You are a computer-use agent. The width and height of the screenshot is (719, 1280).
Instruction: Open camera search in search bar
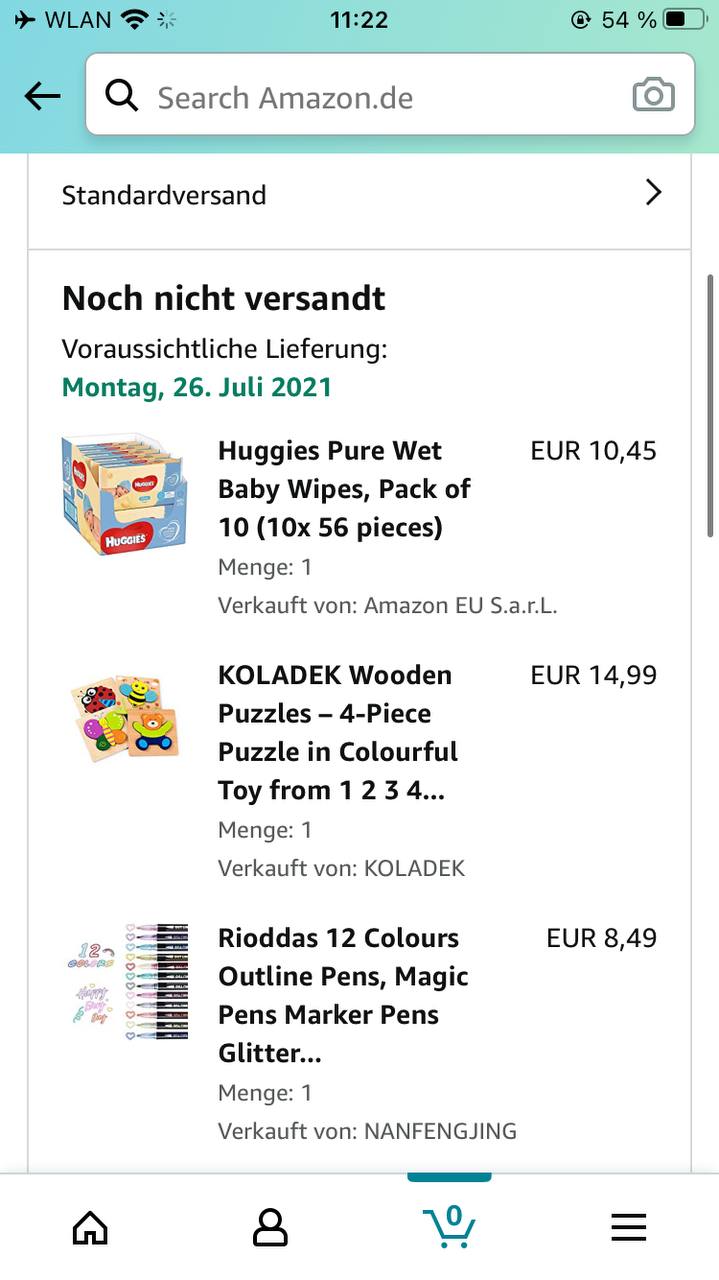[x=653, y=95]
